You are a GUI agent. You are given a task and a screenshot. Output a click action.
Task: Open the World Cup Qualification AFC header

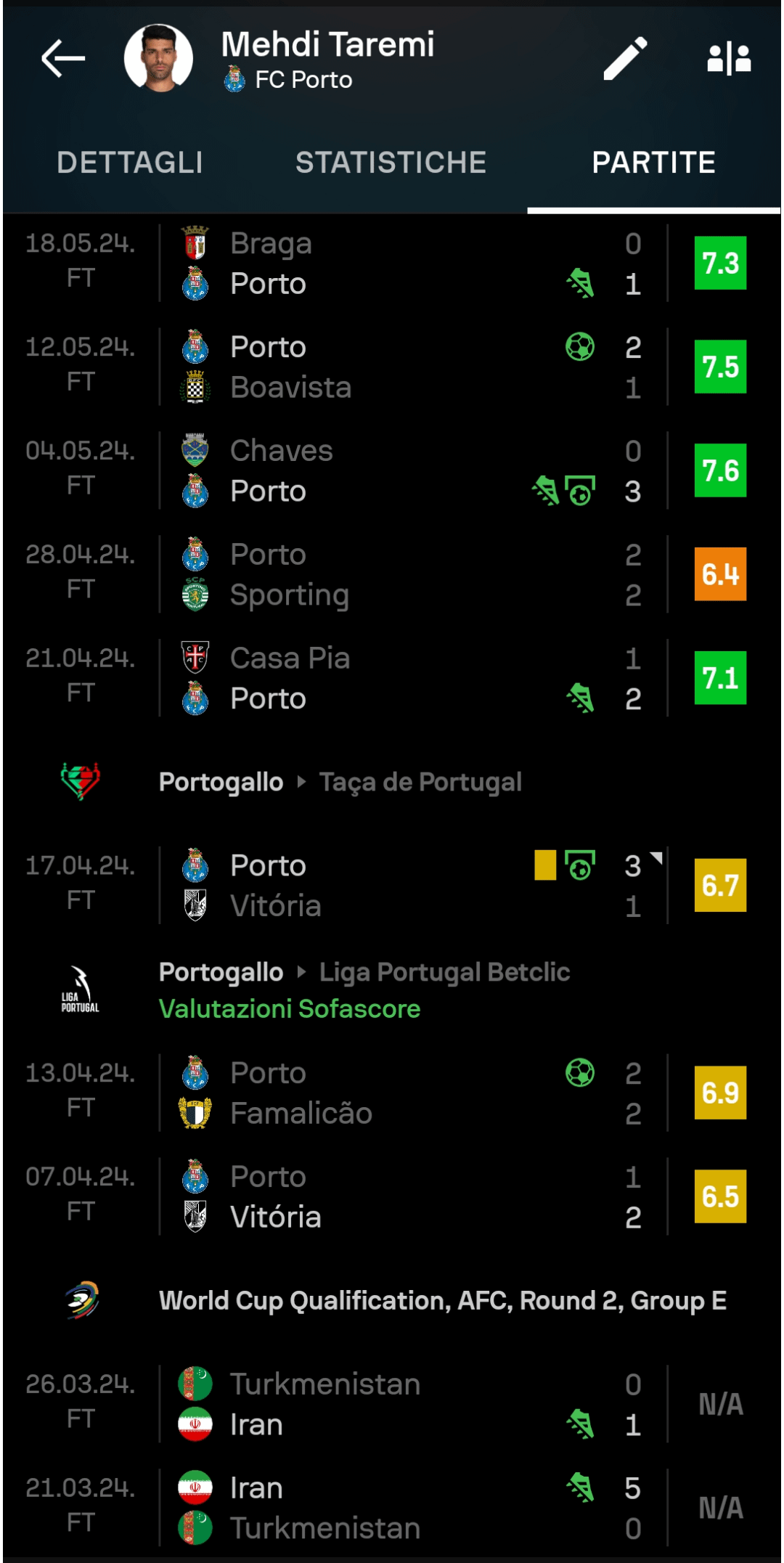[392, 1300]
